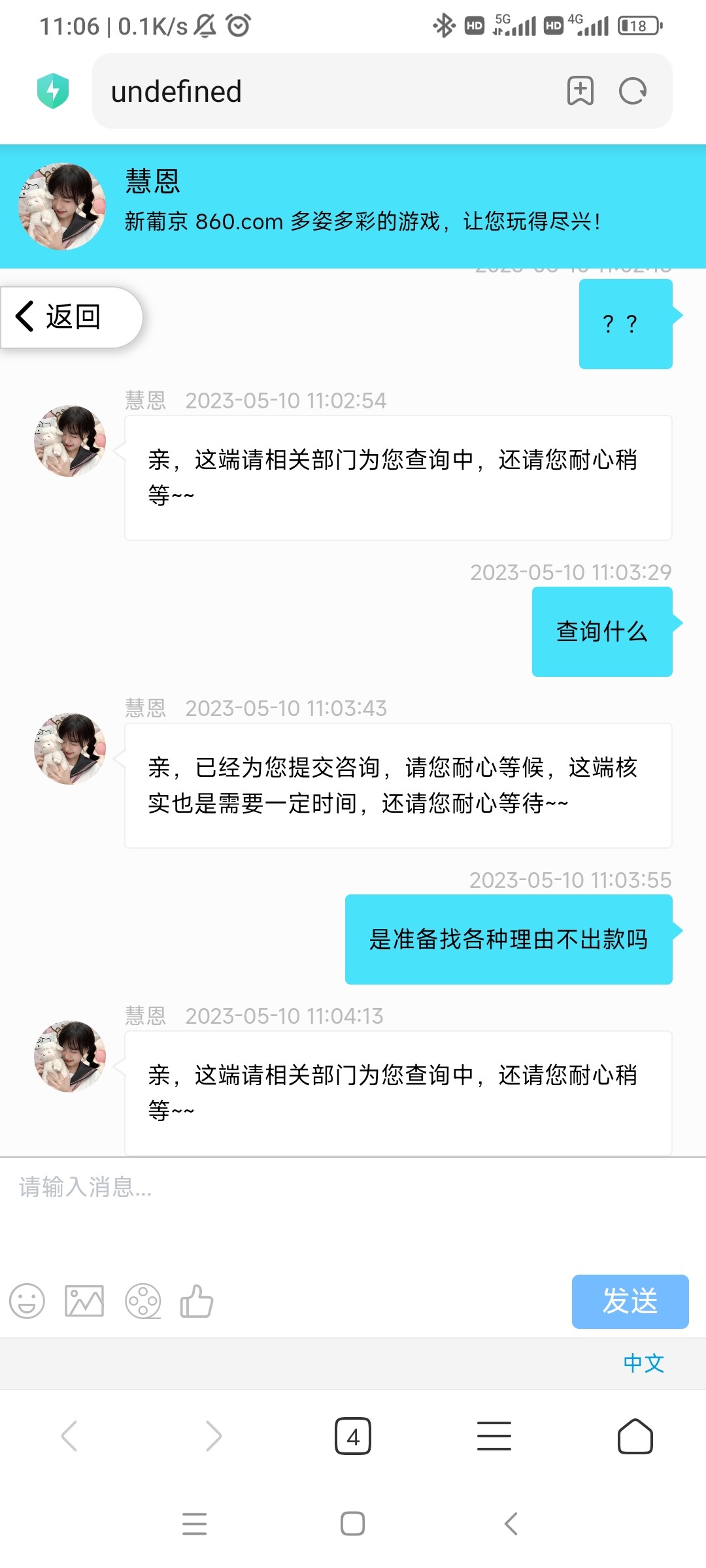Give a thumbs-up rating

(x=197, y=1301)
